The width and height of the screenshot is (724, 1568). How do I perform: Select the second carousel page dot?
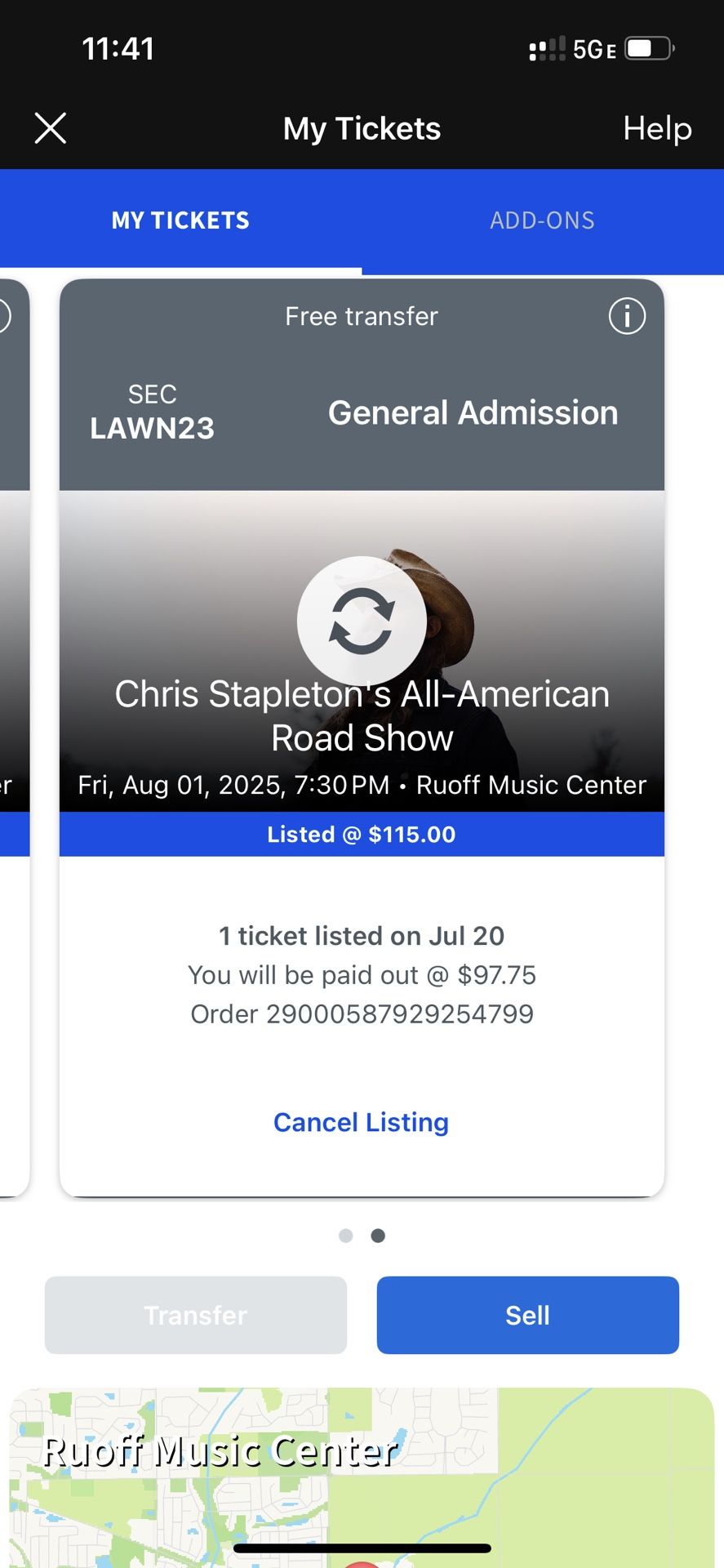point(378,1236)
